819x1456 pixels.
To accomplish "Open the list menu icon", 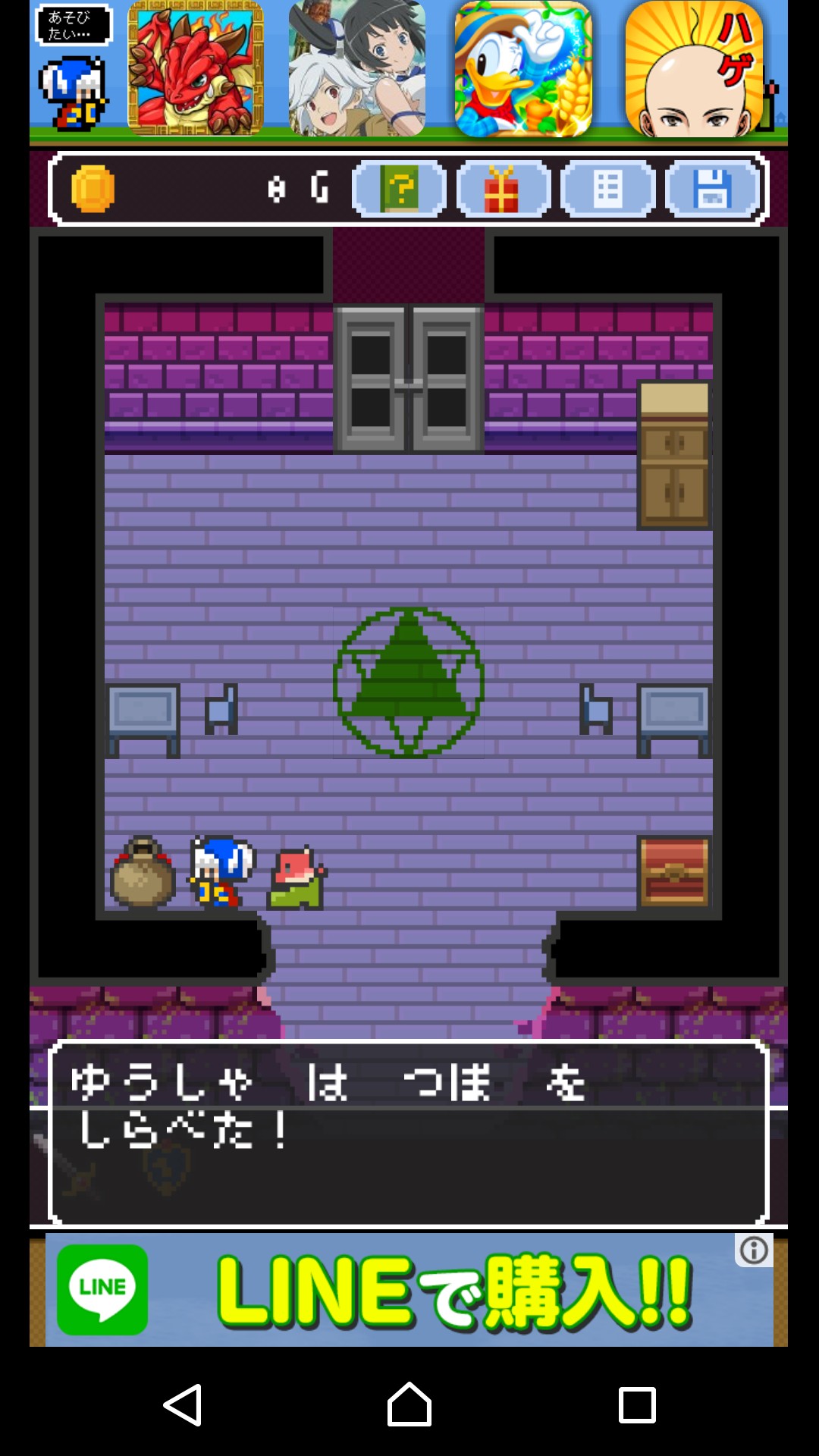I will (x=607, y=189).
